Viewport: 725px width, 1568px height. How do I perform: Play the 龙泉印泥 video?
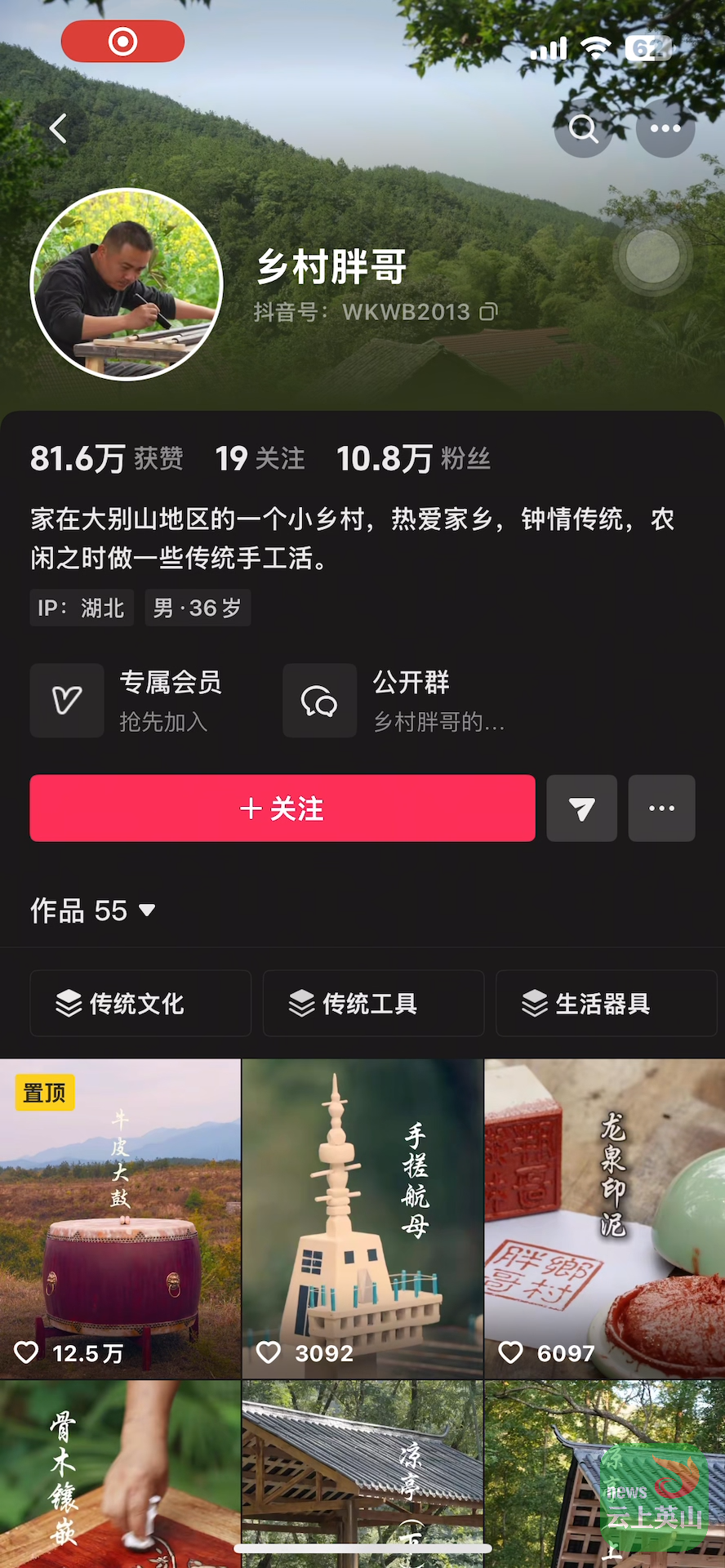pyautogui.click(x=604, y=1217)
